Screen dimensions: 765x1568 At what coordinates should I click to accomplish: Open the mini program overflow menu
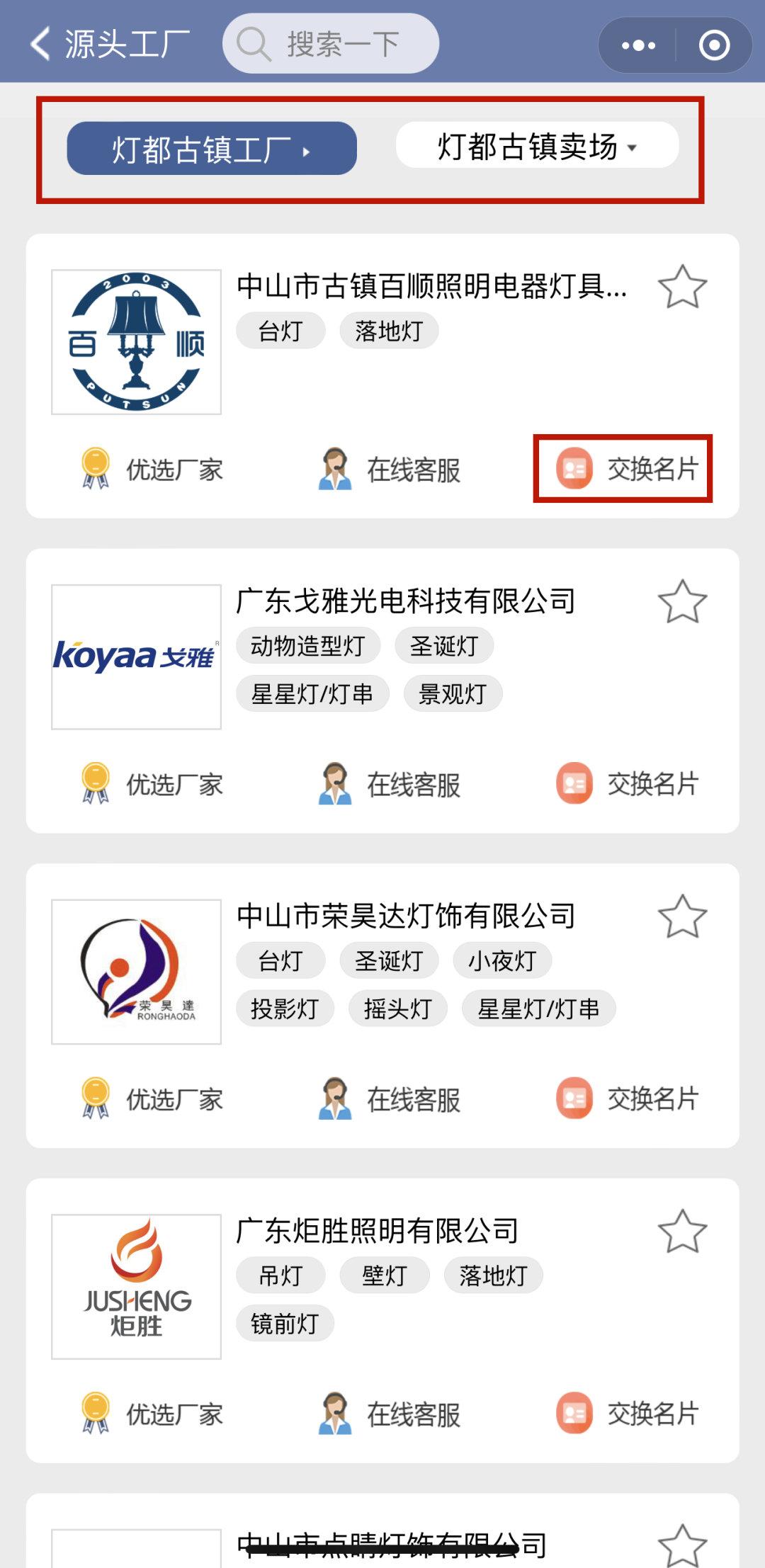tap(638, 45)
